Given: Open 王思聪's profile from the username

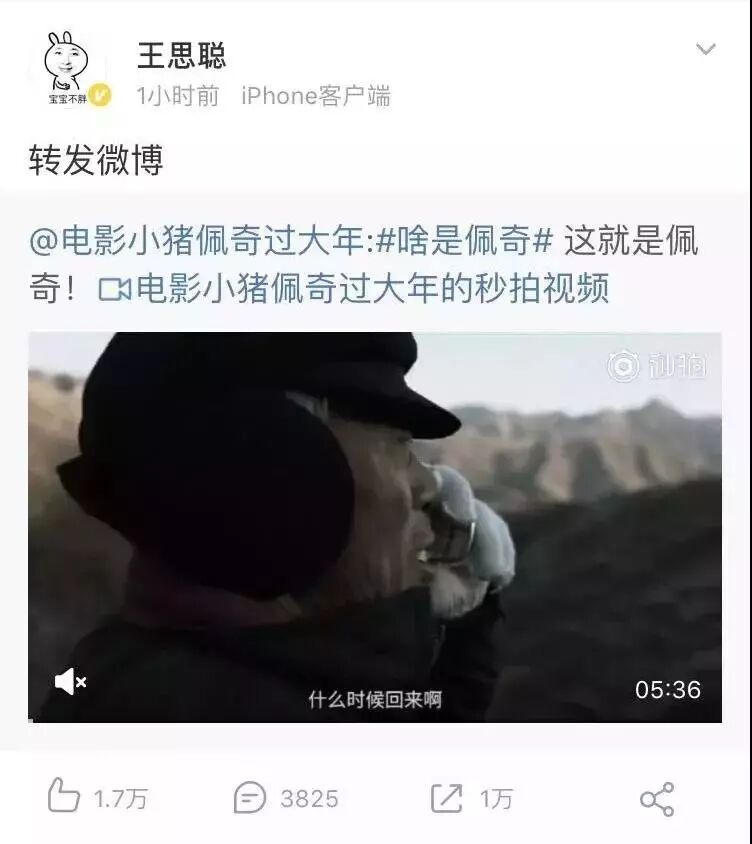Looking at the screenshot, I should pyautogui.click(x=181, y=55).
